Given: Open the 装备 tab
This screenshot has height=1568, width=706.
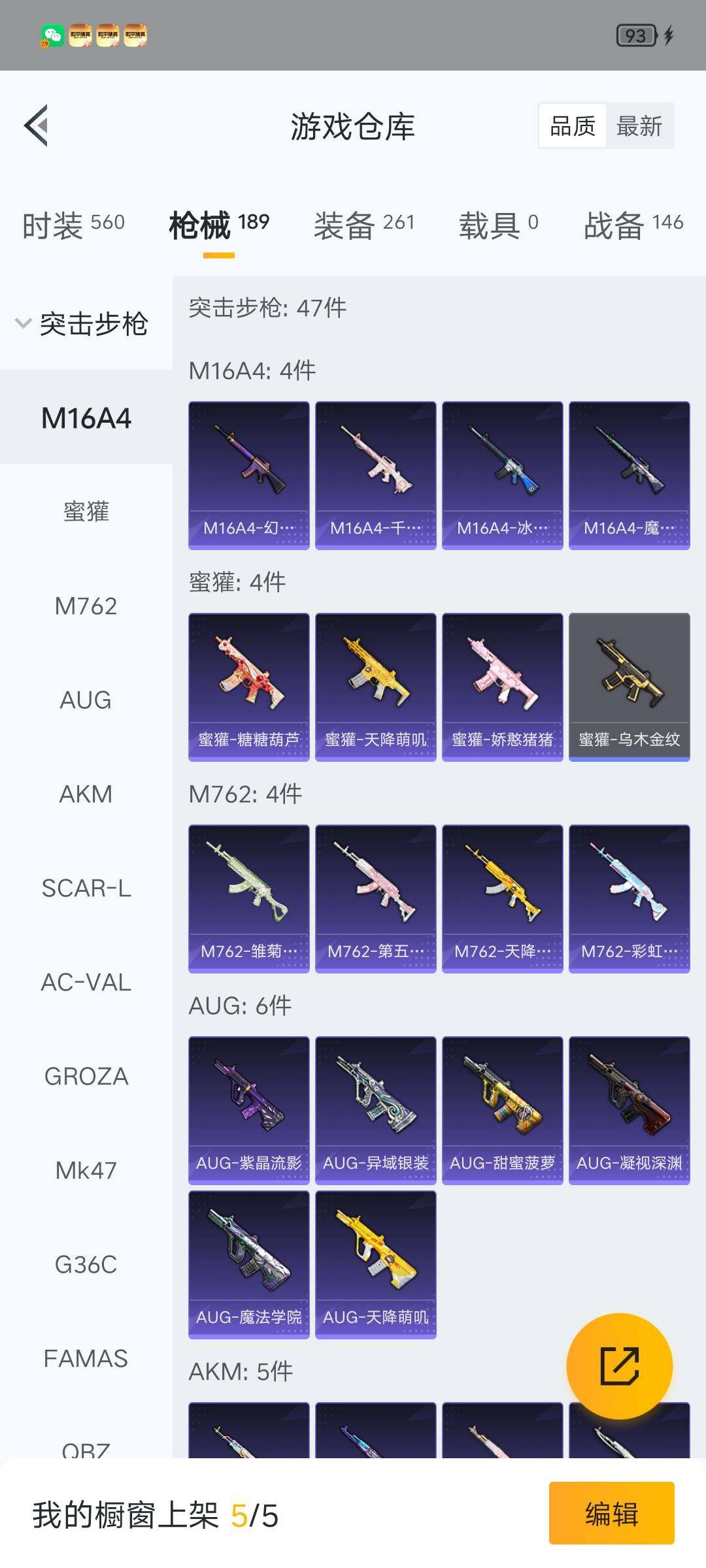Looking at the screenshot, I should [364, 225].
